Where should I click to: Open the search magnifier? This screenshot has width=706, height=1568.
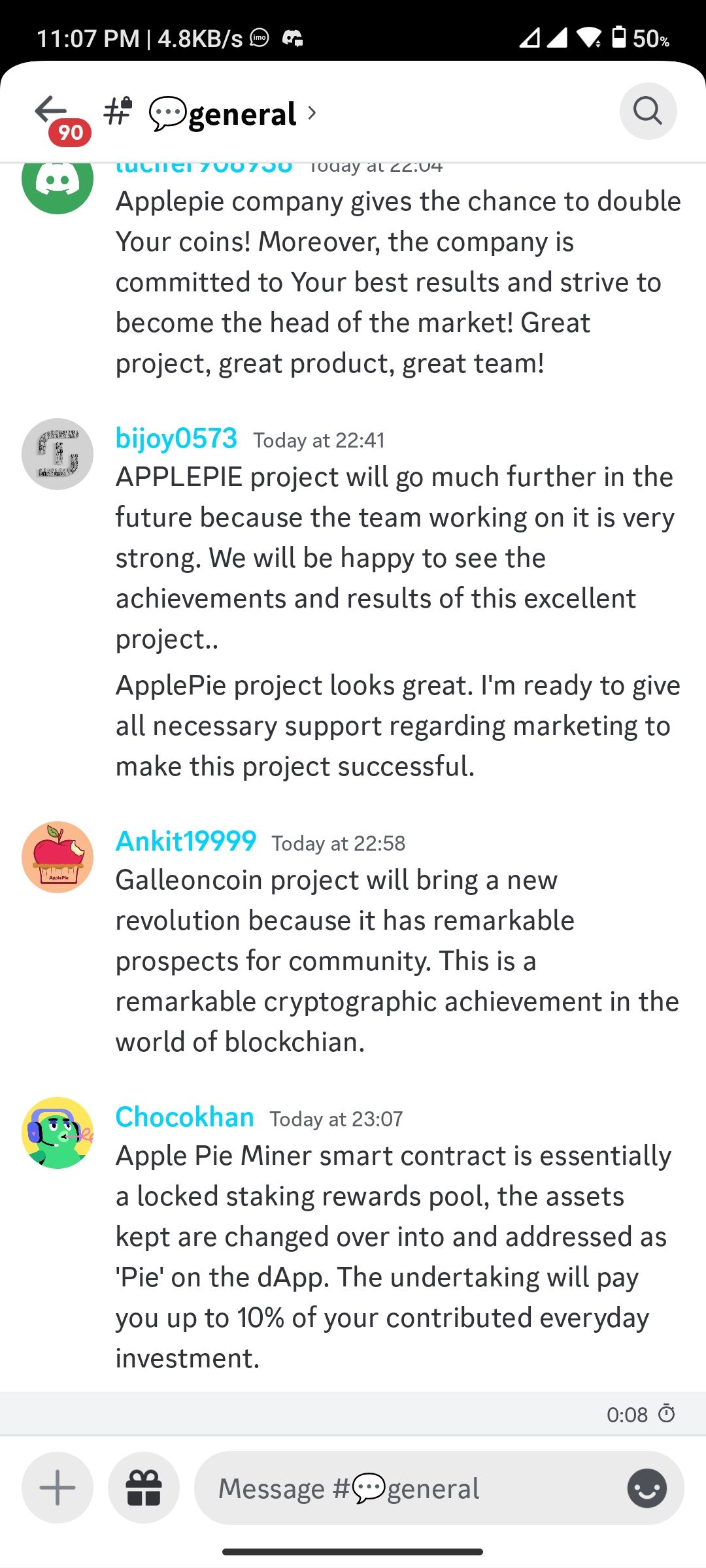click(647, 111)
